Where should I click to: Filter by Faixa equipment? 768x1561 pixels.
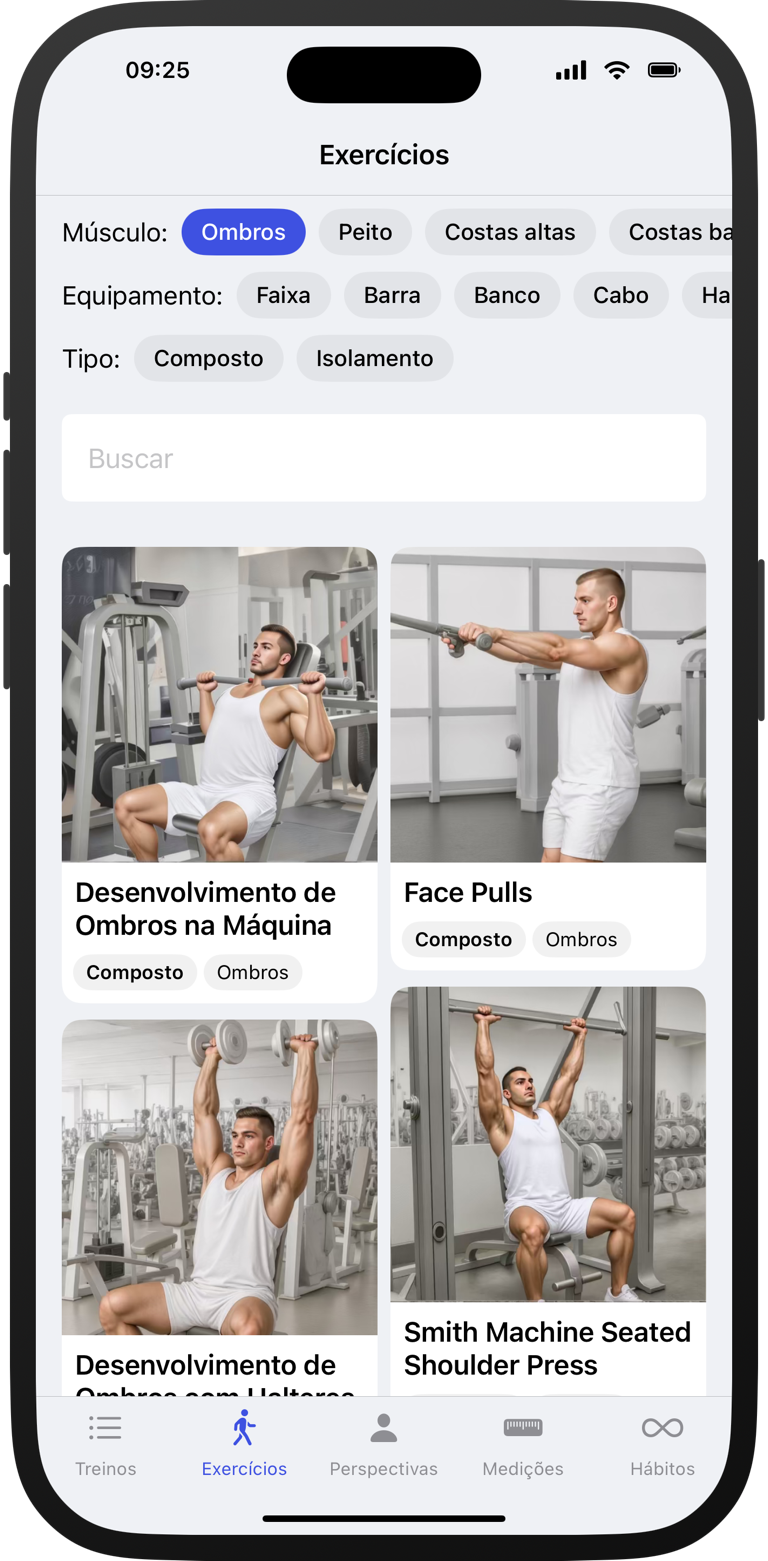[283, 295]
